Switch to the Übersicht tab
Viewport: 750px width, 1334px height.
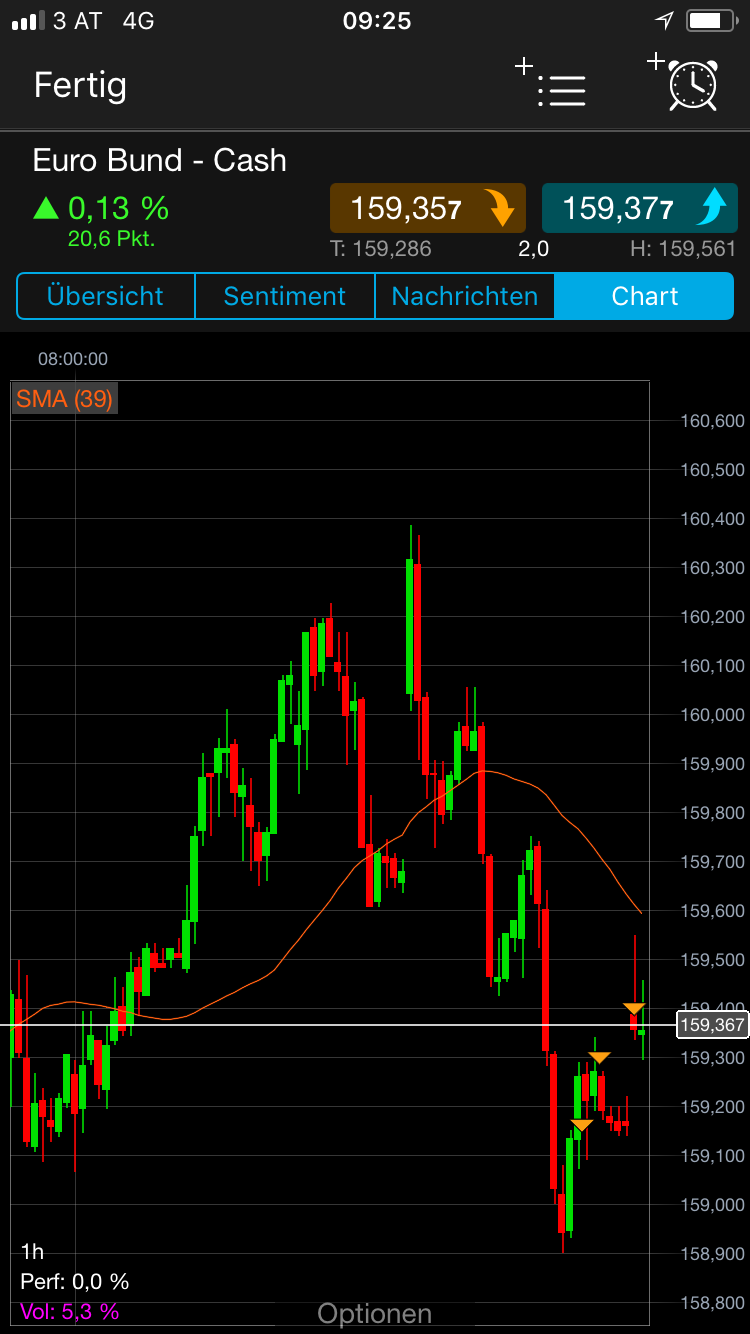[104, 296]
